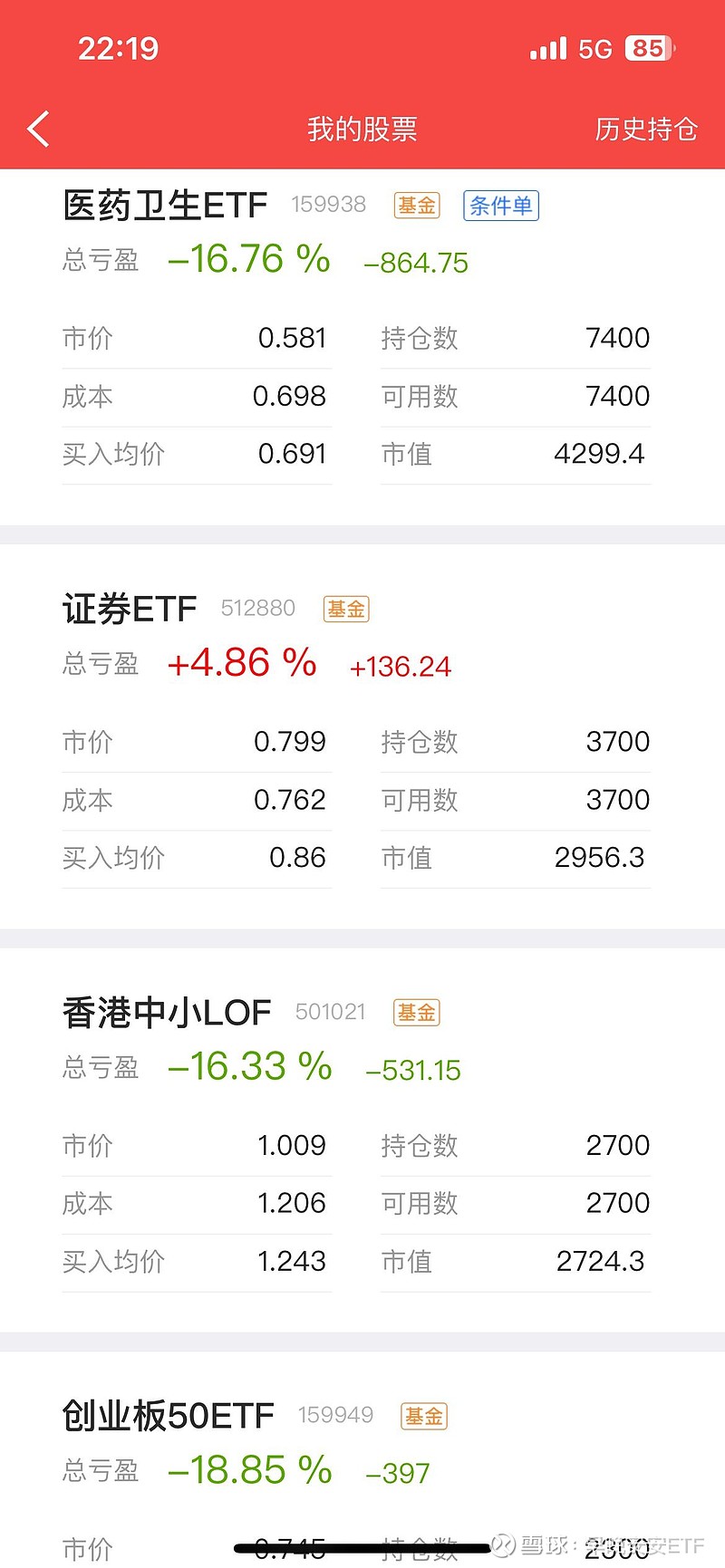
Task: Tap the 基金 badge beside 创业板50ETF
Action: [x=422, y=1415]
